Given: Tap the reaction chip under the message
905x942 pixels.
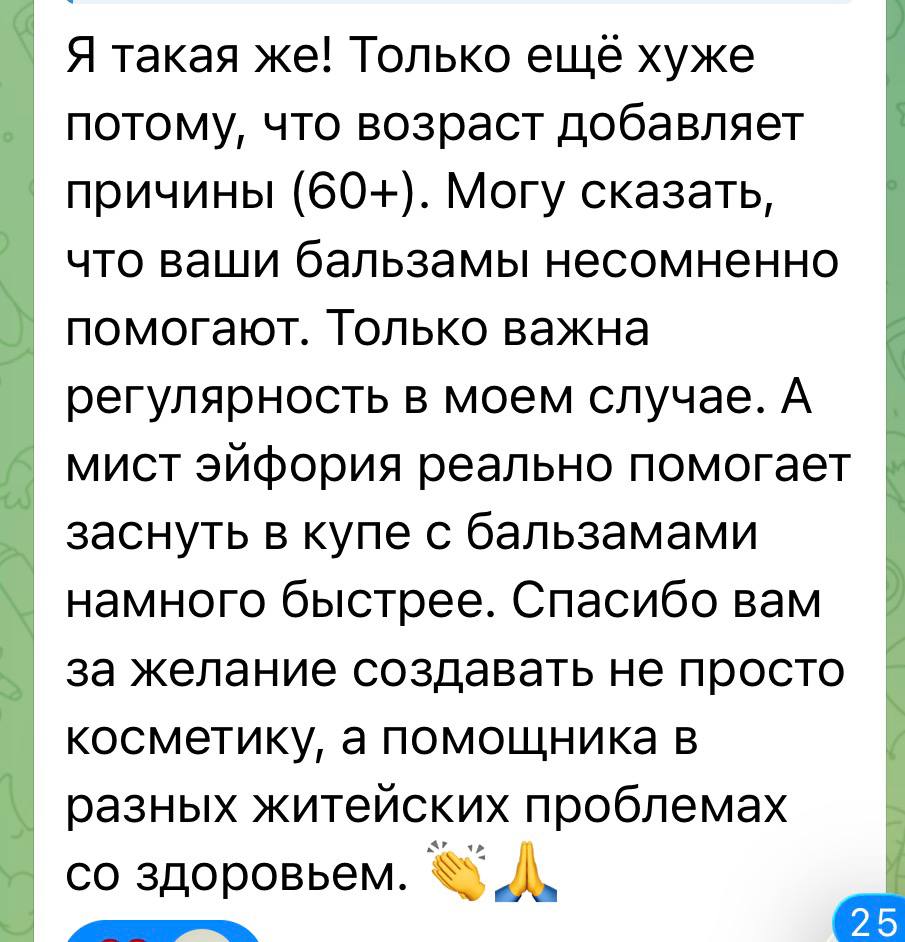Looking at the screenshot, I should point(160,934).
